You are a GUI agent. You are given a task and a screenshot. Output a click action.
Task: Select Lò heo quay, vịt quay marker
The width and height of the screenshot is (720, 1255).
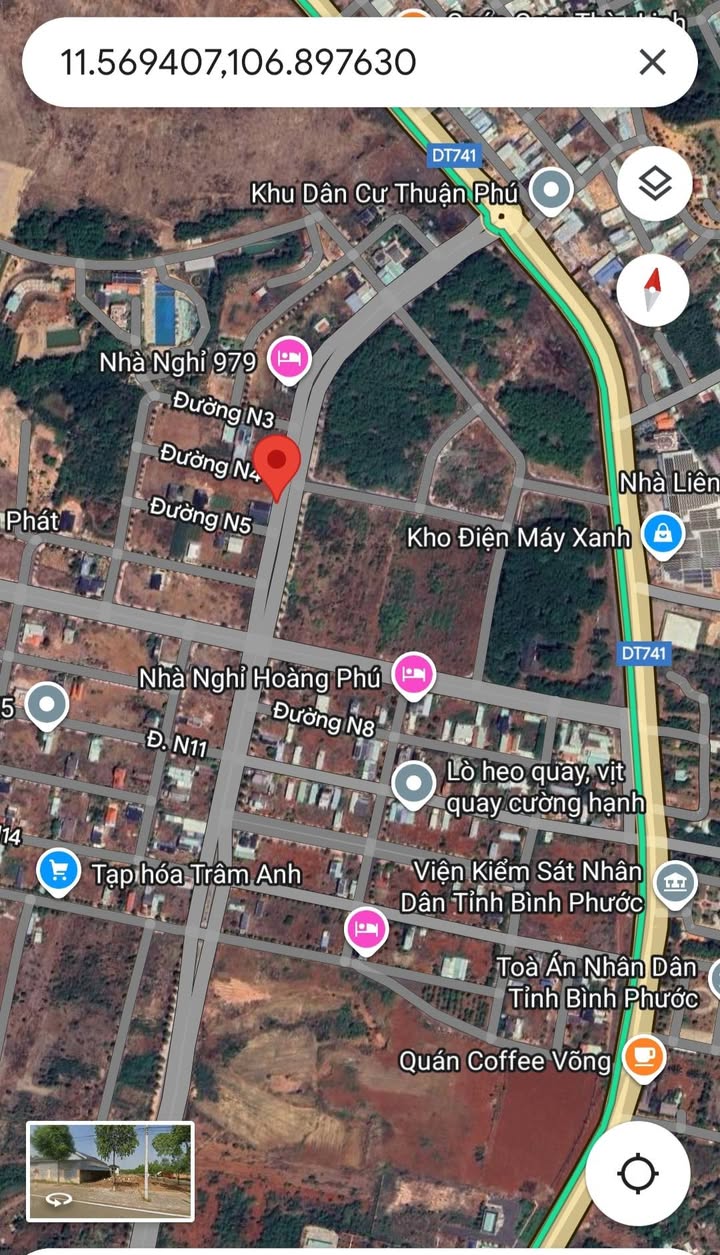pyautogui.click(x=413, y=785)
